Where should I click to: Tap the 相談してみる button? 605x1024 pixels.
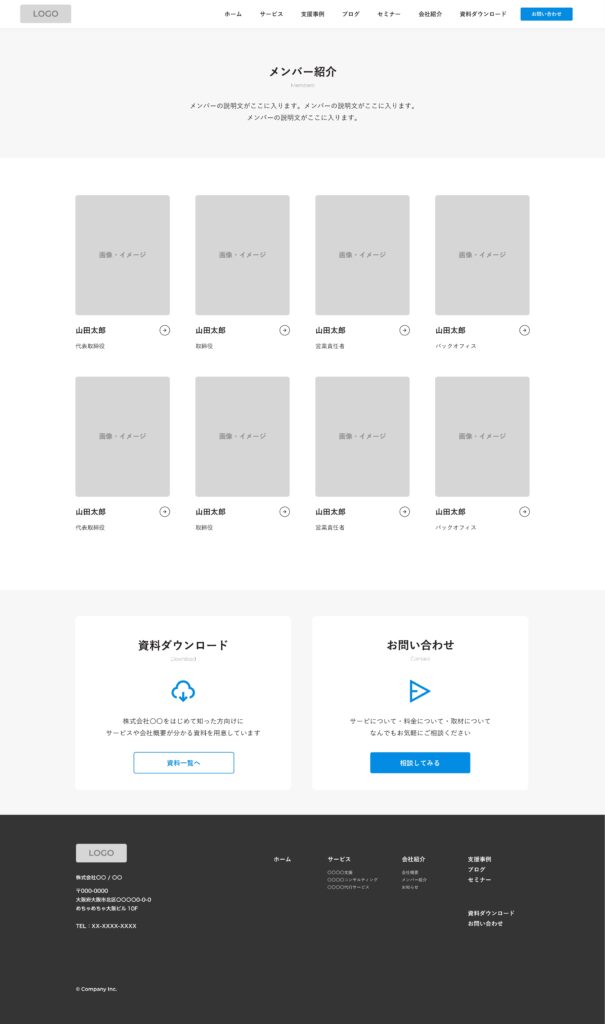point(420,763)
